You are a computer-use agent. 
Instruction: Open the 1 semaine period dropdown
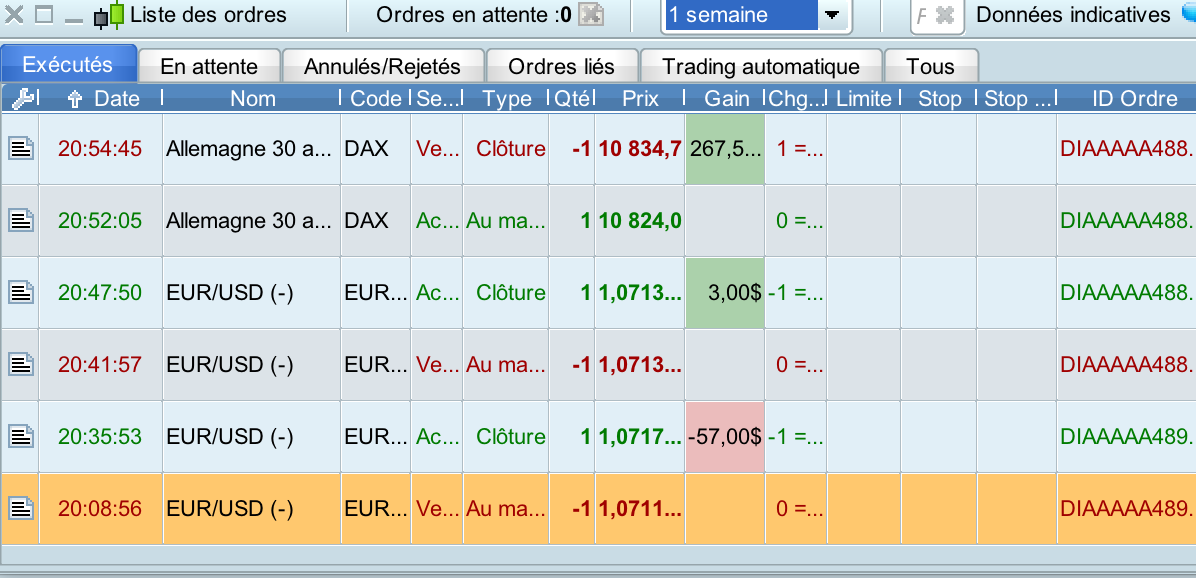(831, 16)
